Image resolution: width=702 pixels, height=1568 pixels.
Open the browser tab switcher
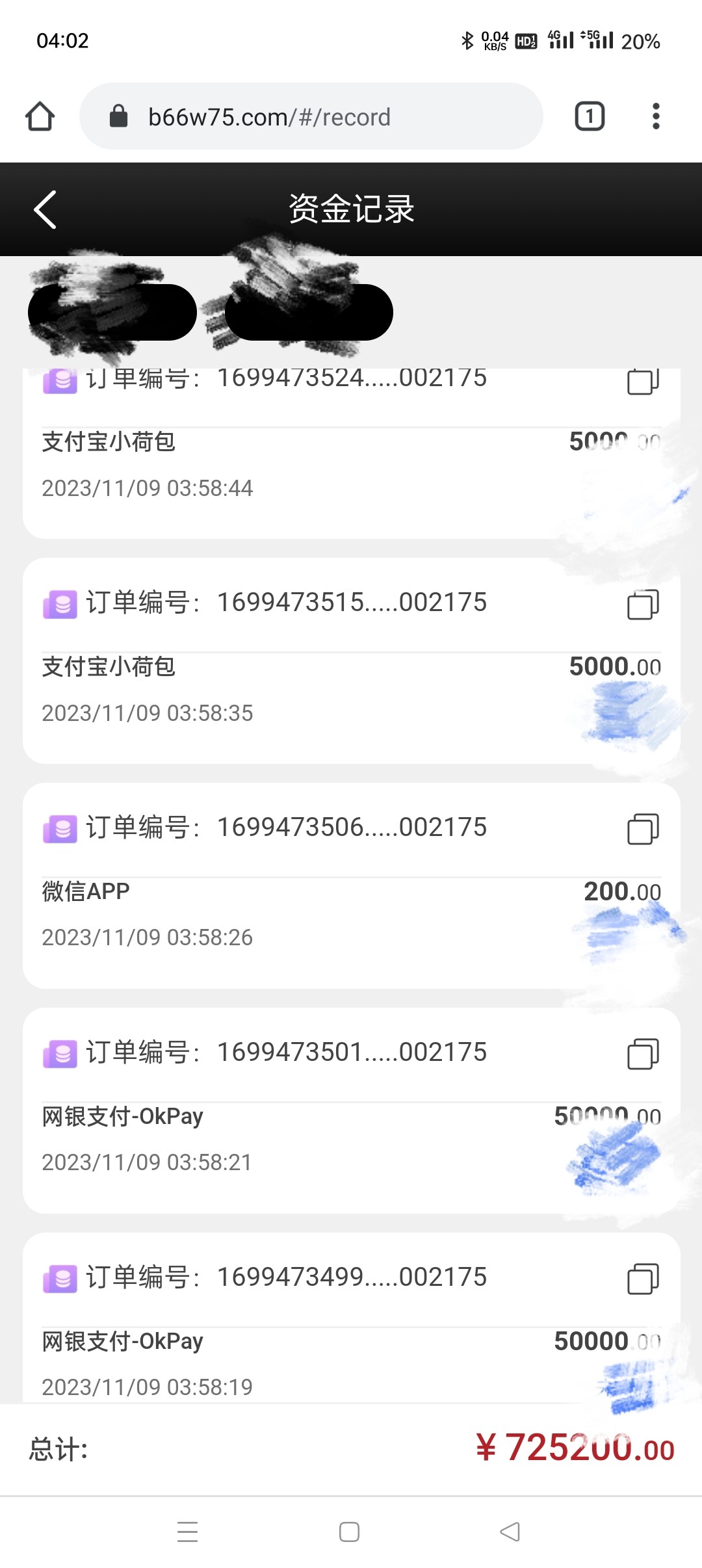(x=590, y=117)
